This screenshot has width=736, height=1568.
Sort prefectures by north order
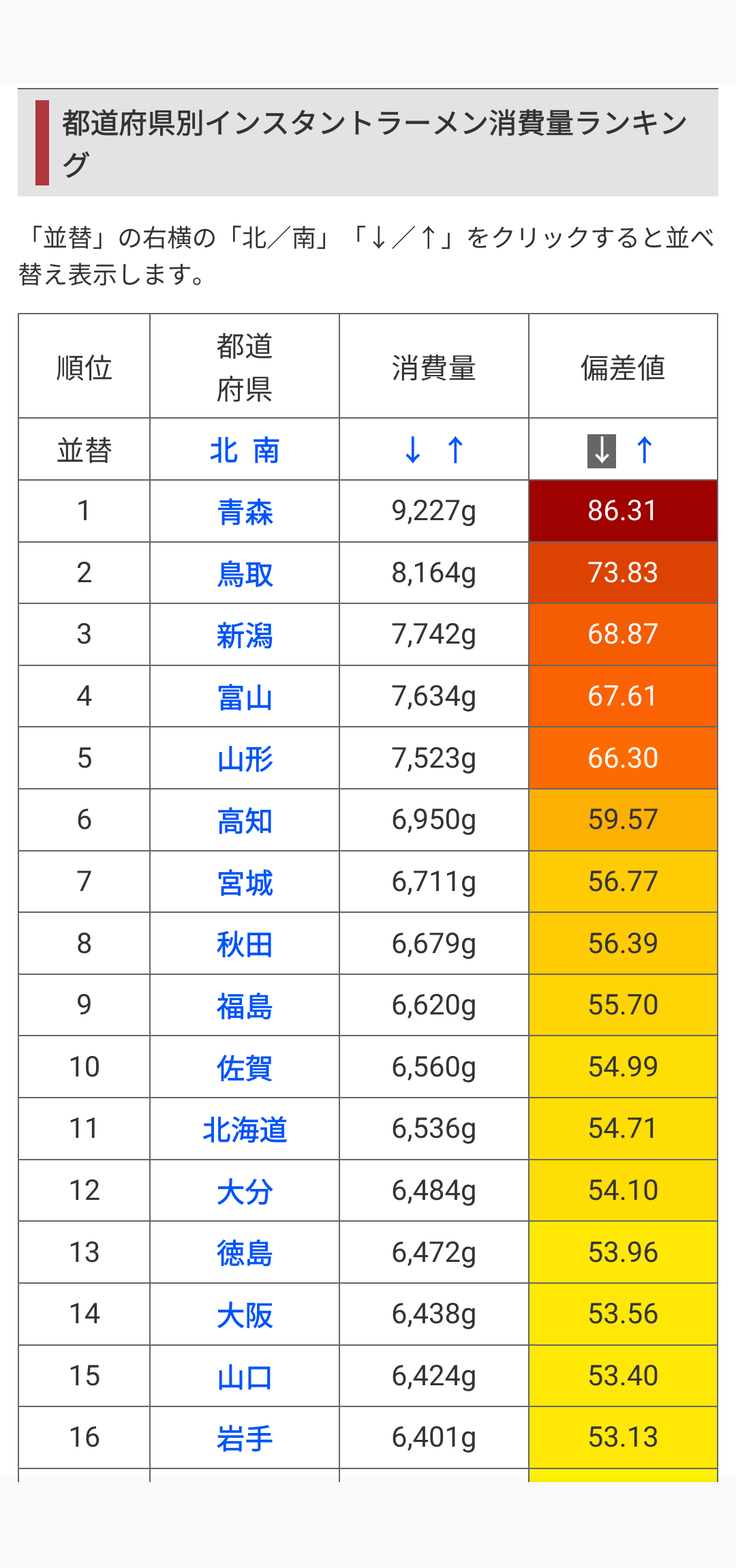(x=224, y=451)
